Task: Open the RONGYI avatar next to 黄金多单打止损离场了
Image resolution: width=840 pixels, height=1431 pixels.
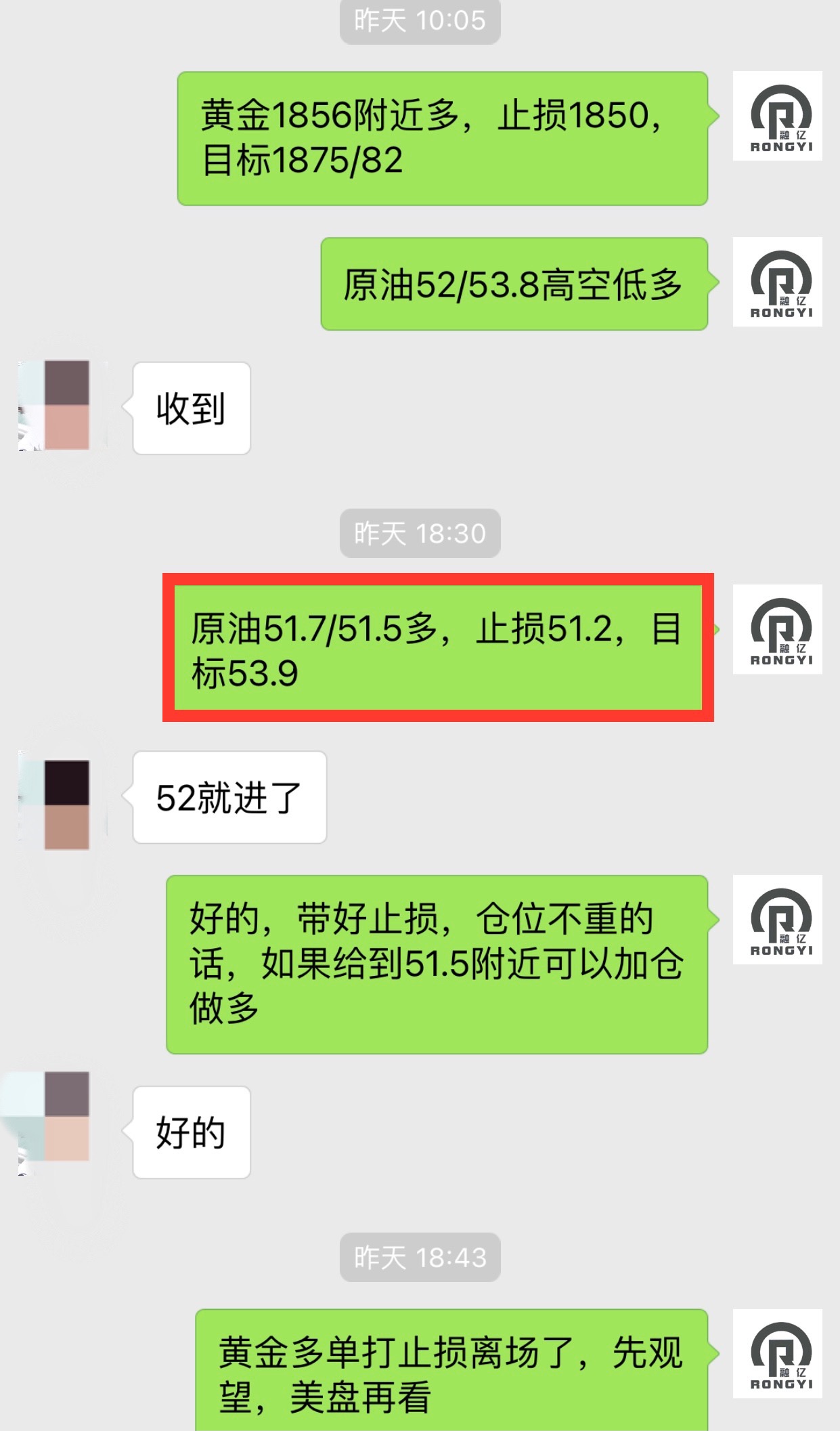Action: (x=777, y=1353)
